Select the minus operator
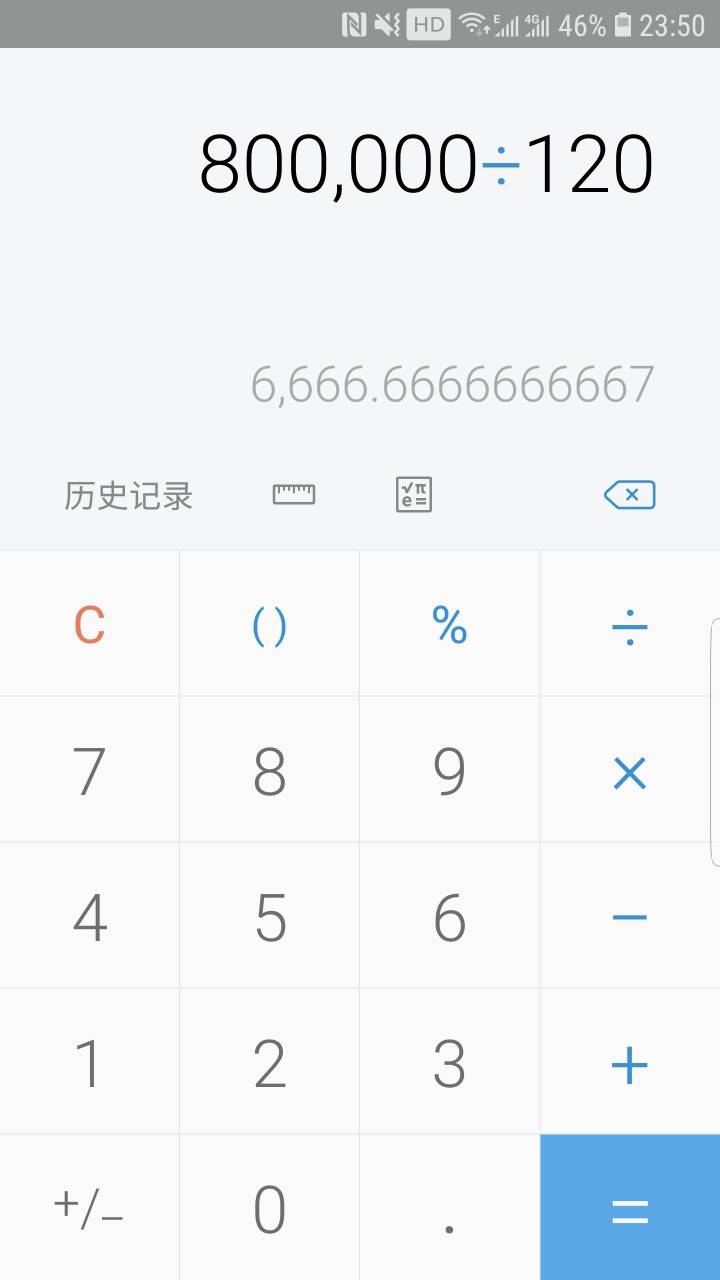 click(630, 916)
